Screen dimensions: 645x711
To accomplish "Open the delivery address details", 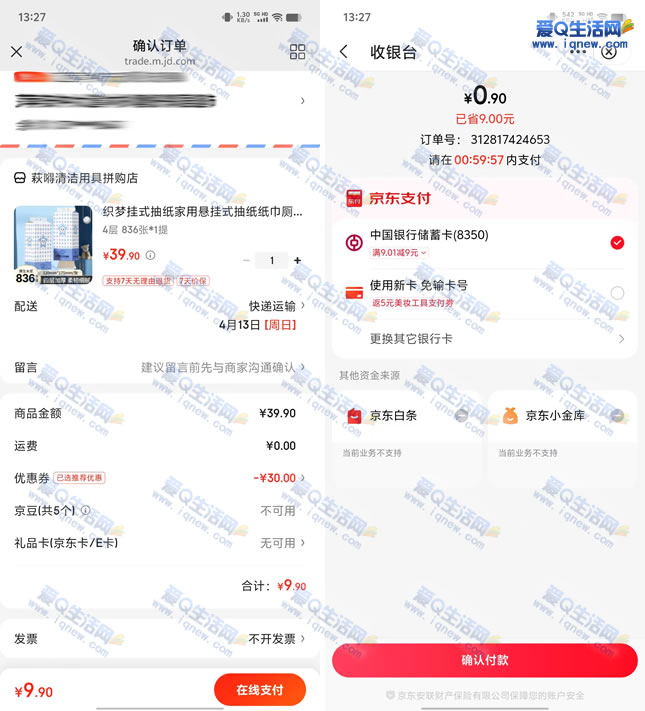I will click(x=302, y=101).
